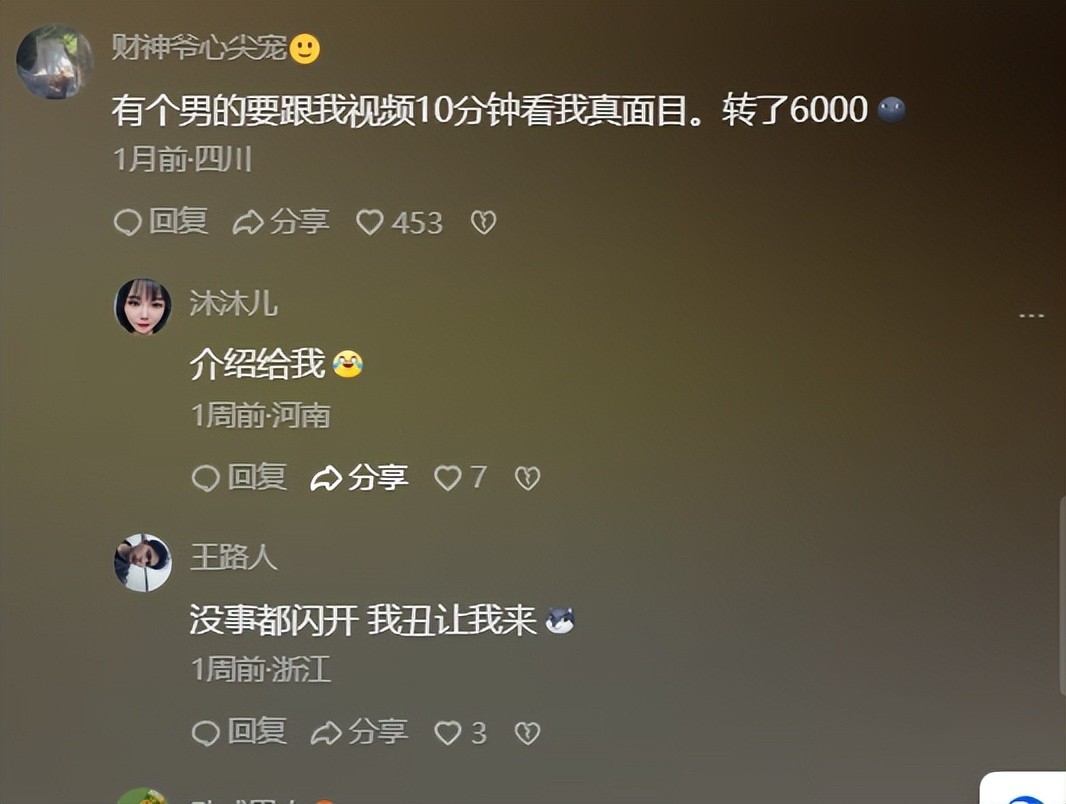
Task: Reply to 财神爷心尖宠's comment
Action: click(161, 222)
